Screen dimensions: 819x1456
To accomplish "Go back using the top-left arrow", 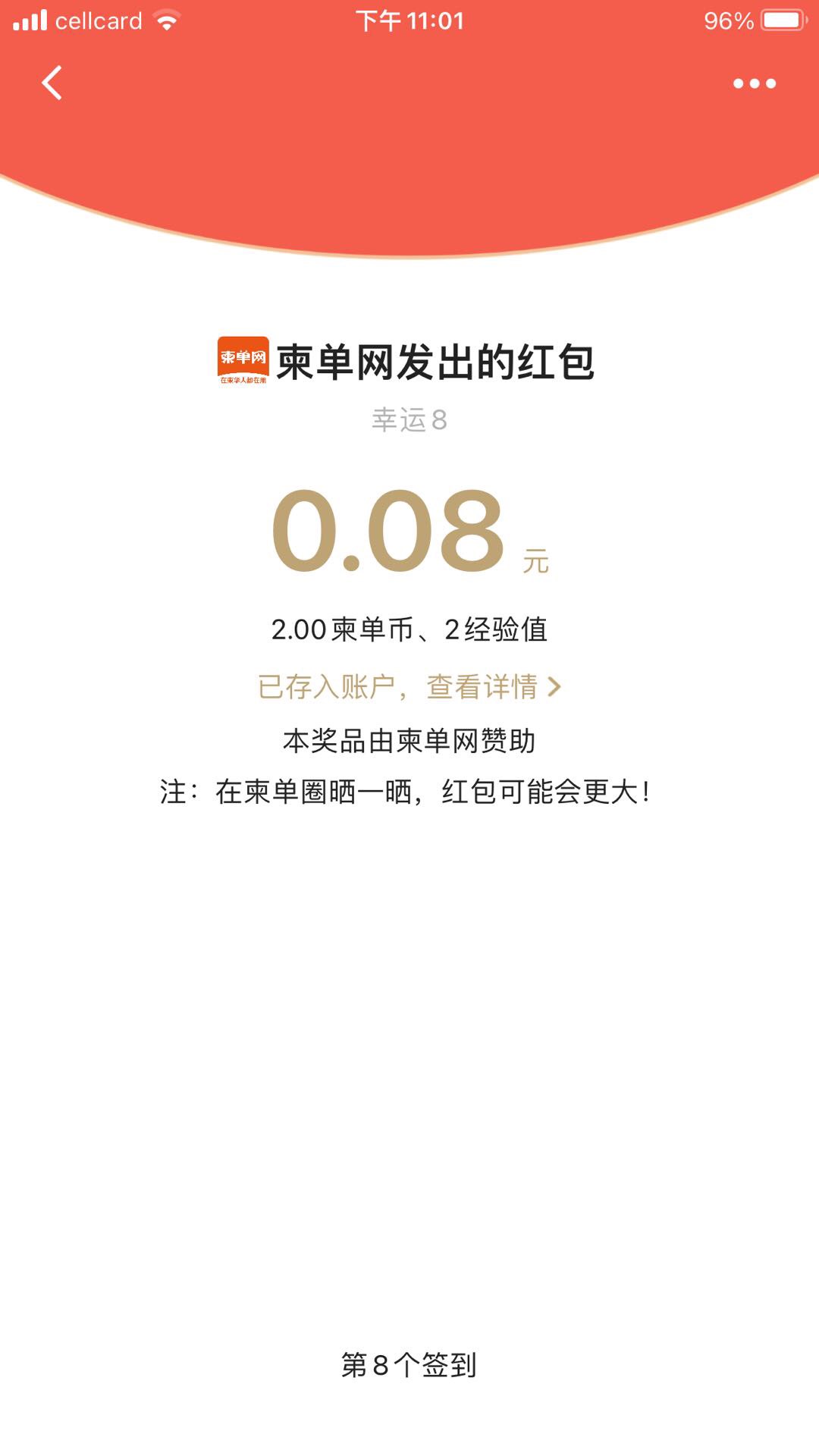I will [x=52, y=83].
